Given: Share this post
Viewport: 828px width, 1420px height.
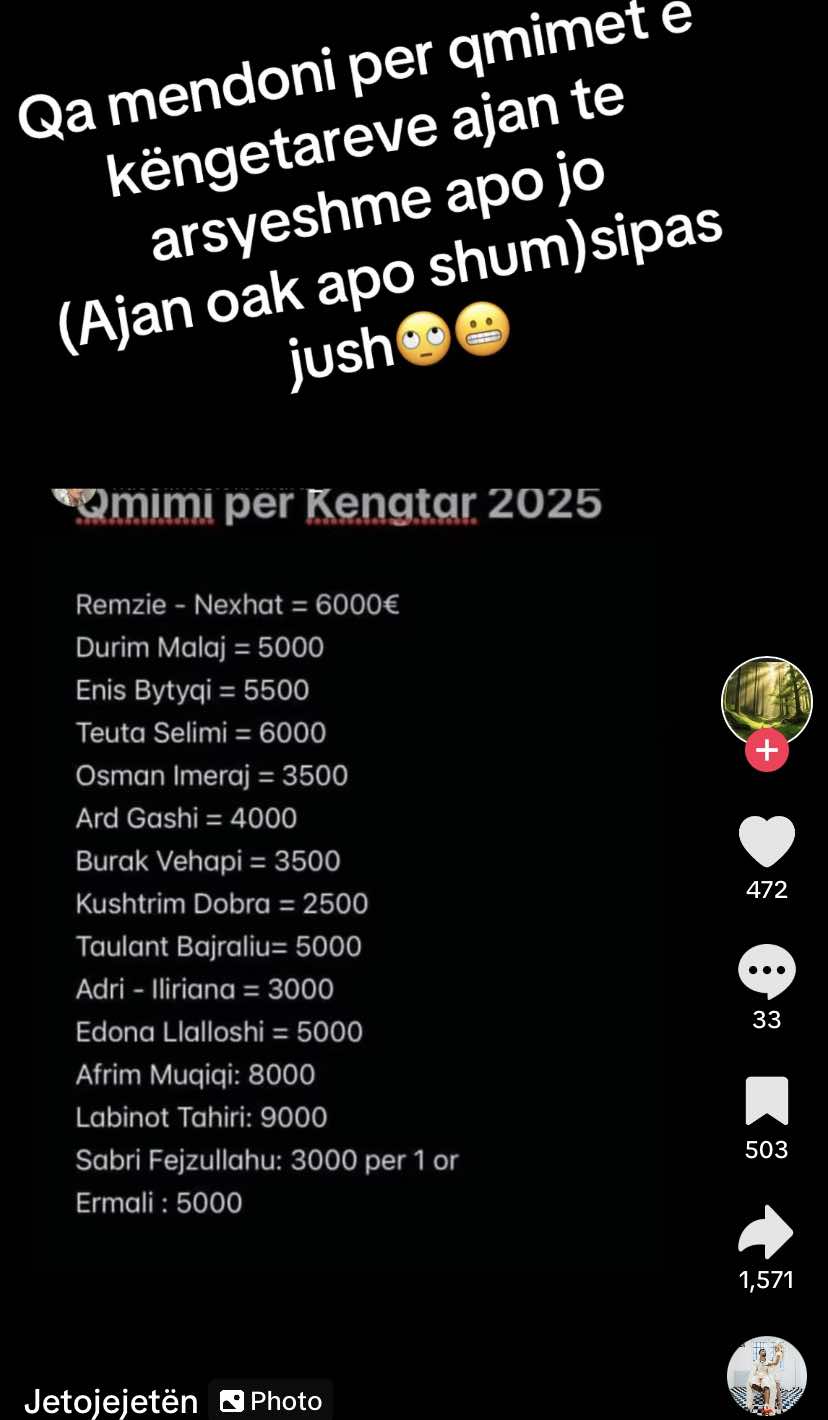Looking at the screenshot, I should tap(766, 1232).
